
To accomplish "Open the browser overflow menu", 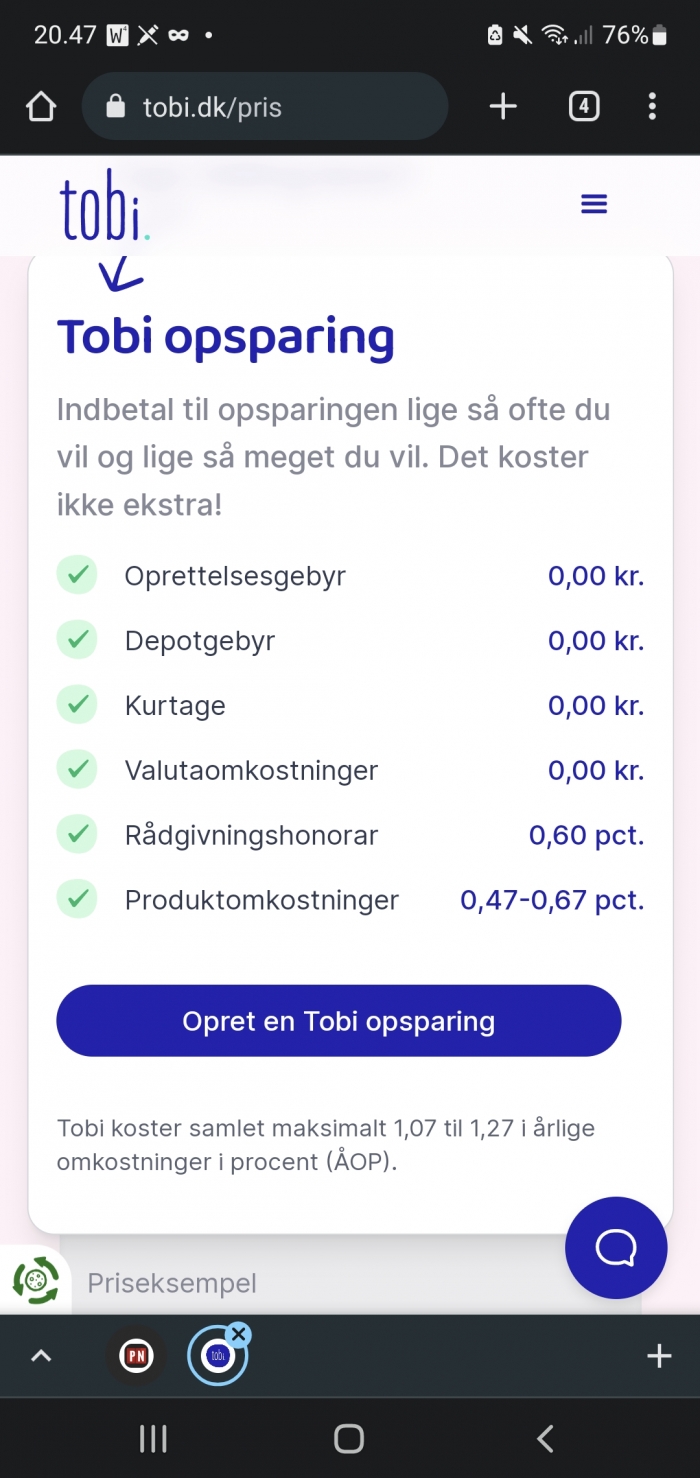I will tap(652, 106).
